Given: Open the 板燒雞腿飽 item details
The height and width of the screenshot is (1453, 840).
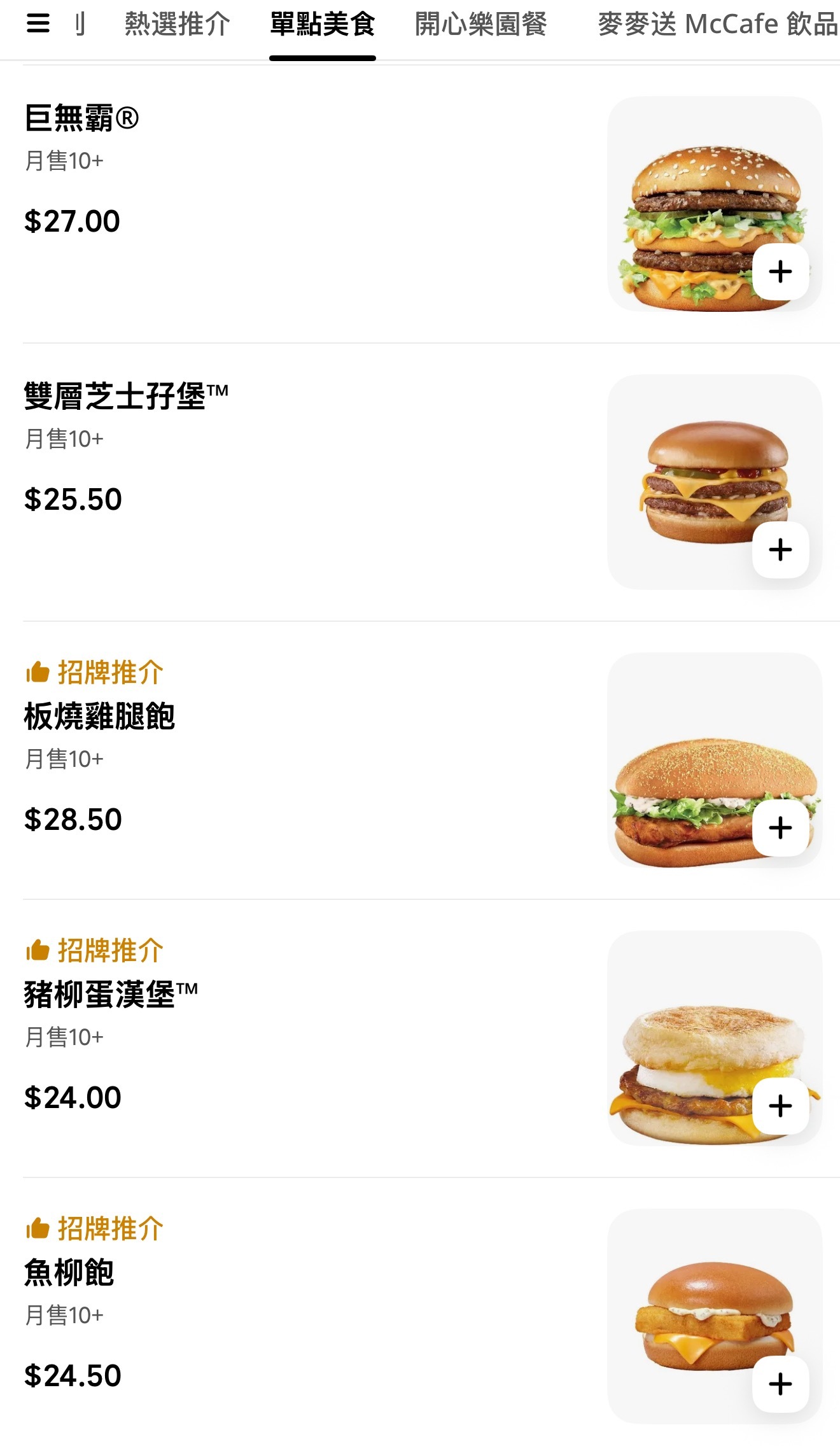Looking at the screenshot, I should pyautogui.click(x=99, y=717).
